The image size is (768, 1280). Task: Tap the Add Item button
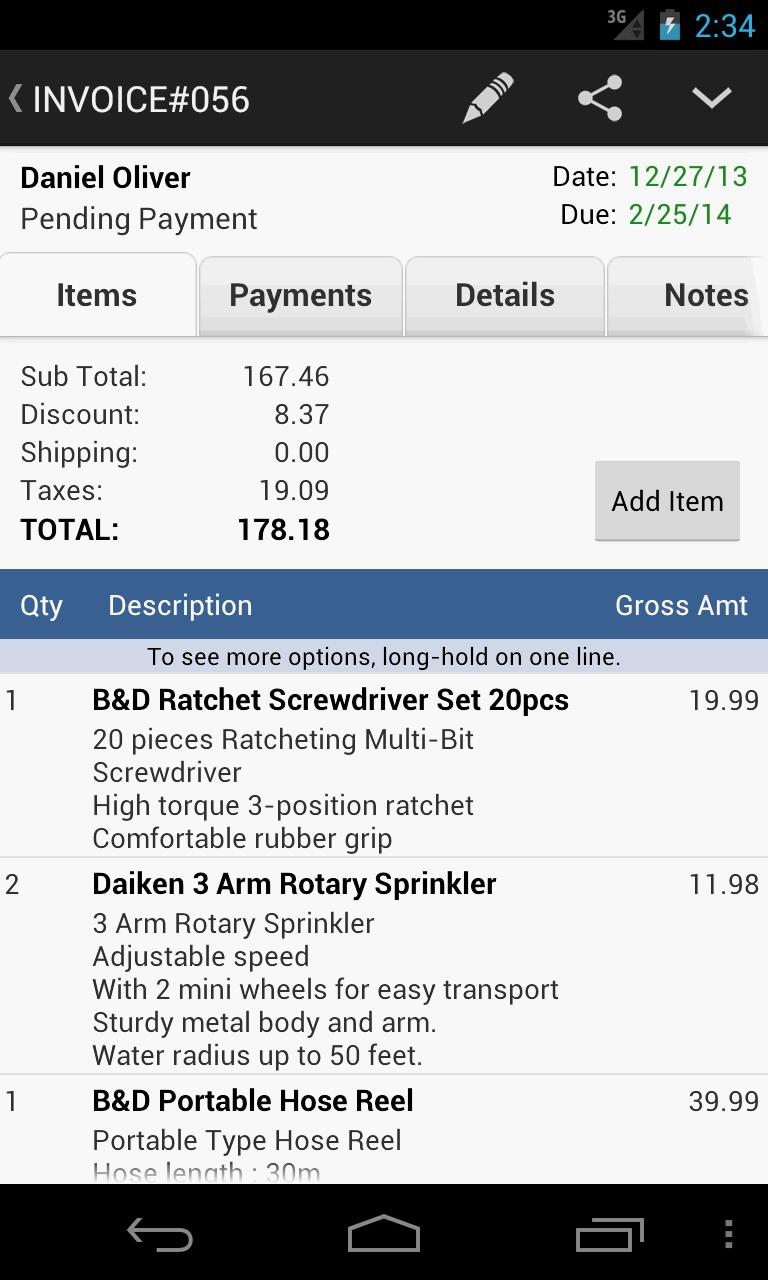click(x=666, y=500)
